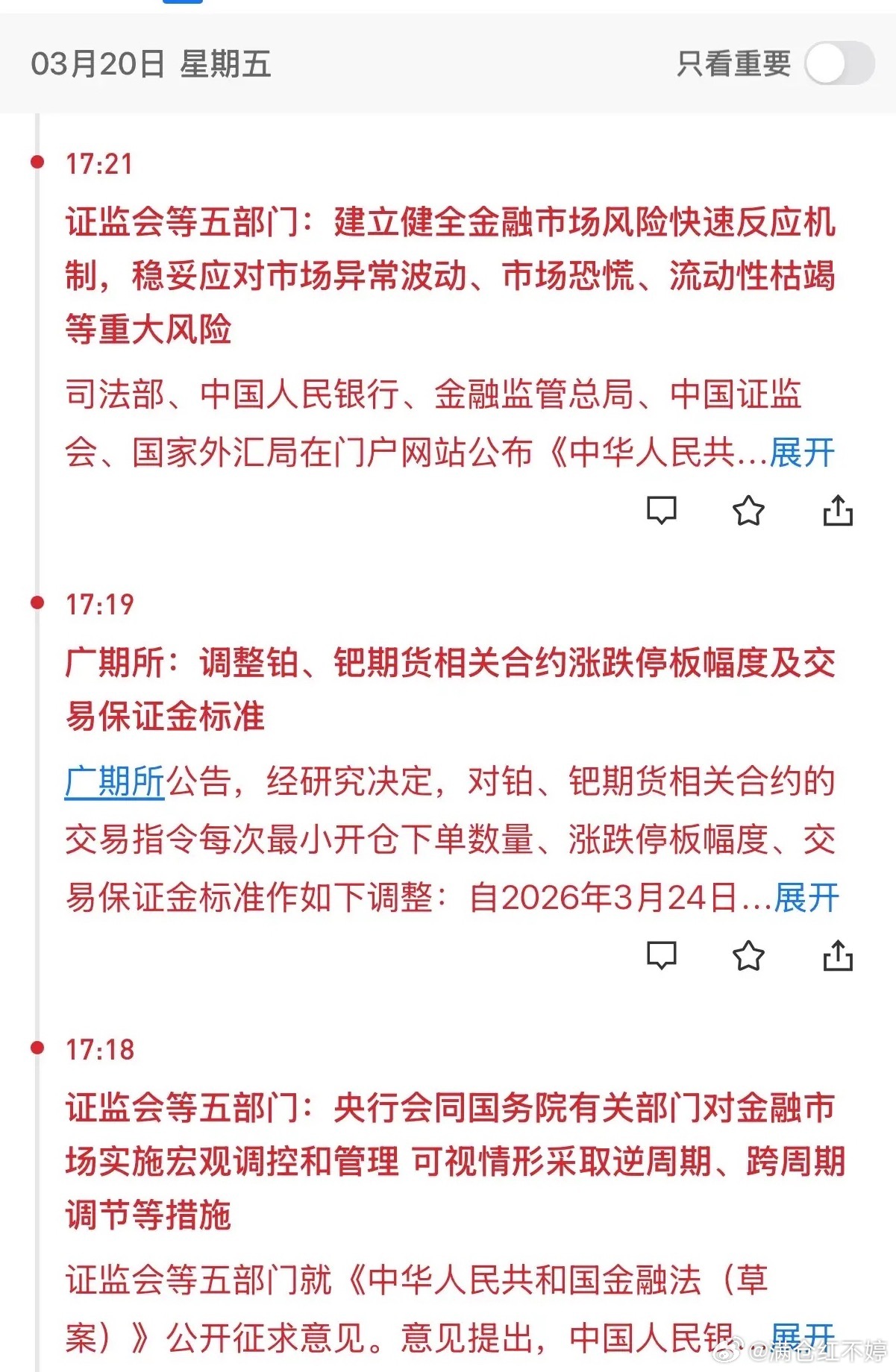Click the red timeline dot beside 17:18

click(35, 1048)
